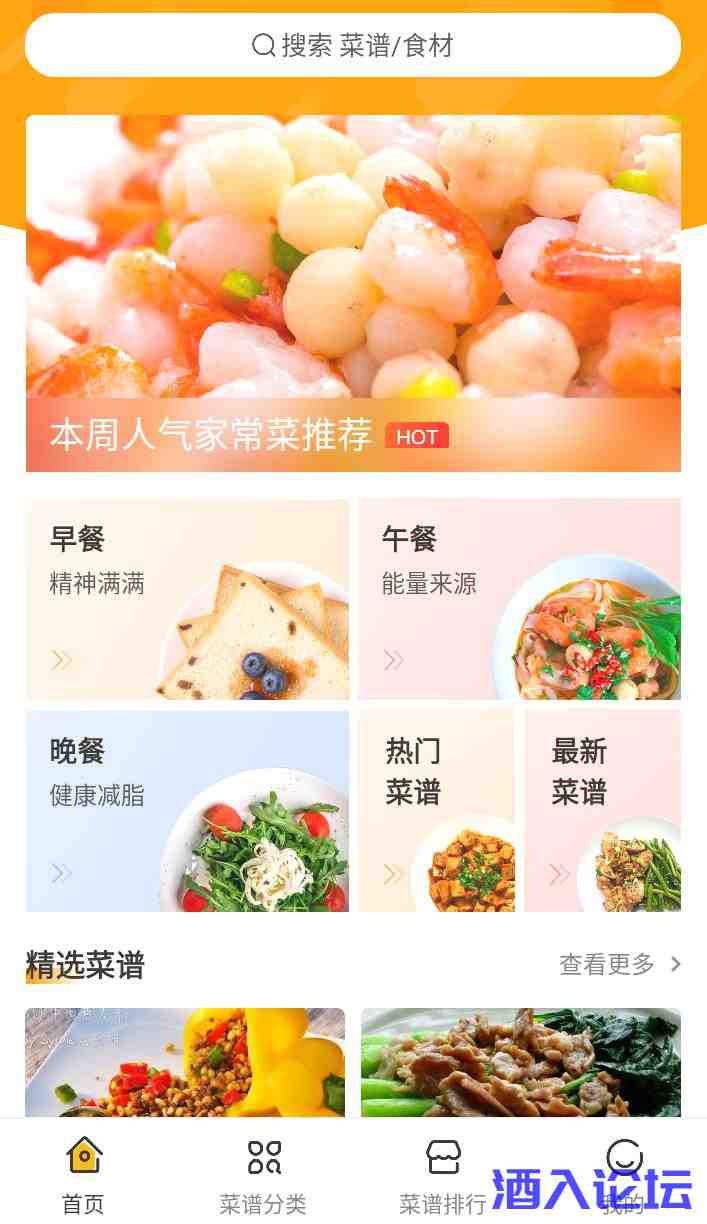
Task: Open the 最新菜谱 card
Action: [x=602, y=811]
